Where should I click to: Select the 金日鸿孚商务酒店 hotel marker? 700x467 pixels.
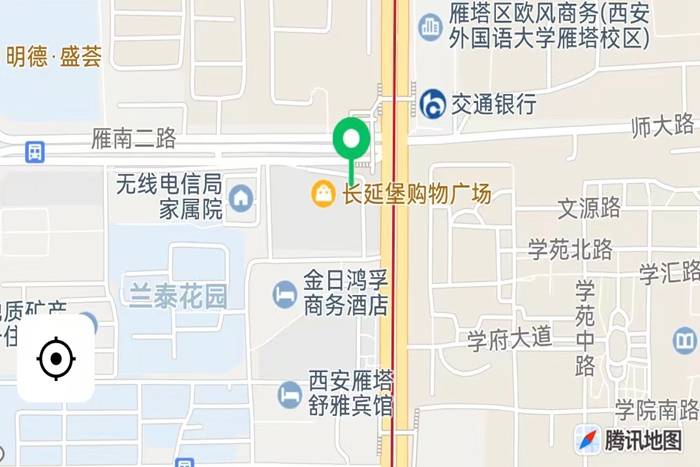click(285, 294)
